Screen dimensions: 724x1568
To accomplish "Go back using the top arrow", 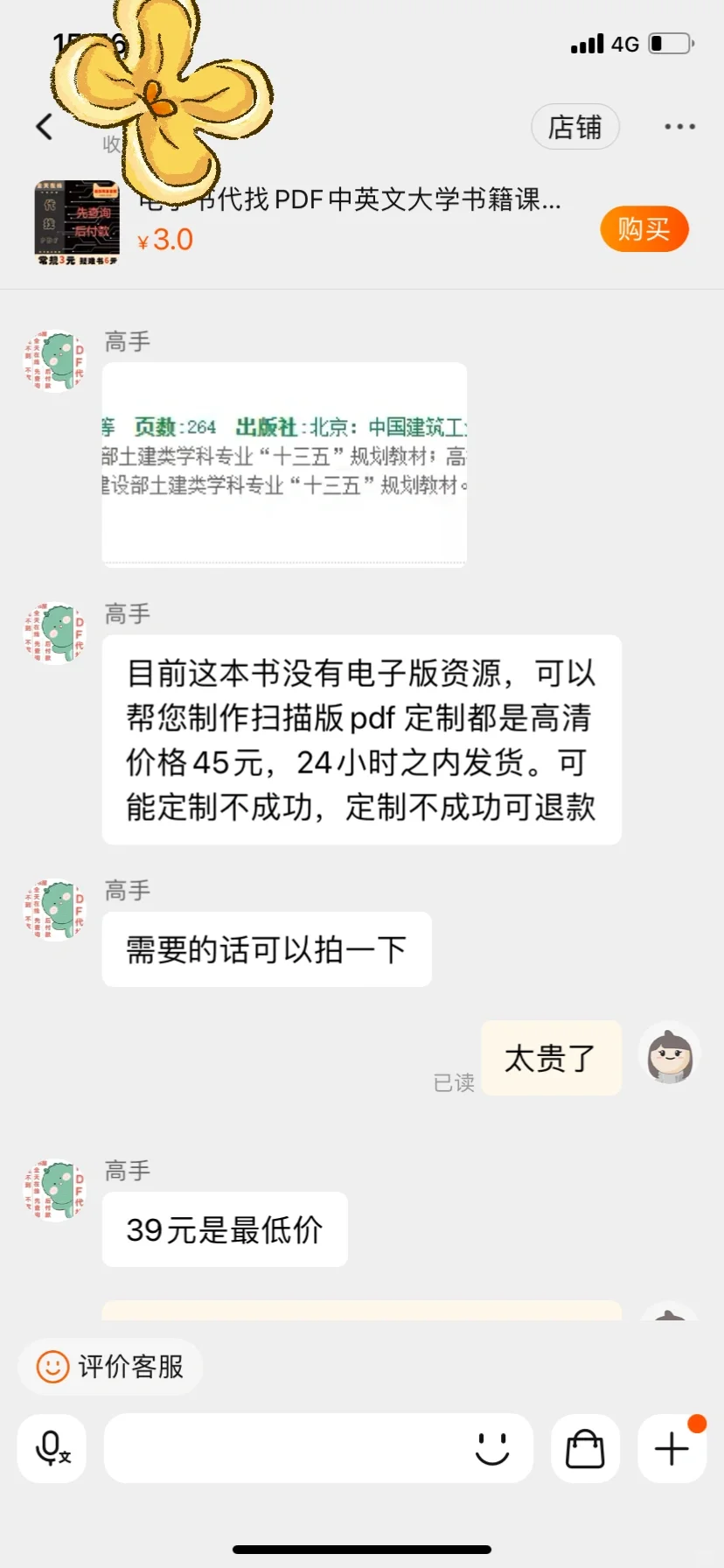I will (45, 127).
